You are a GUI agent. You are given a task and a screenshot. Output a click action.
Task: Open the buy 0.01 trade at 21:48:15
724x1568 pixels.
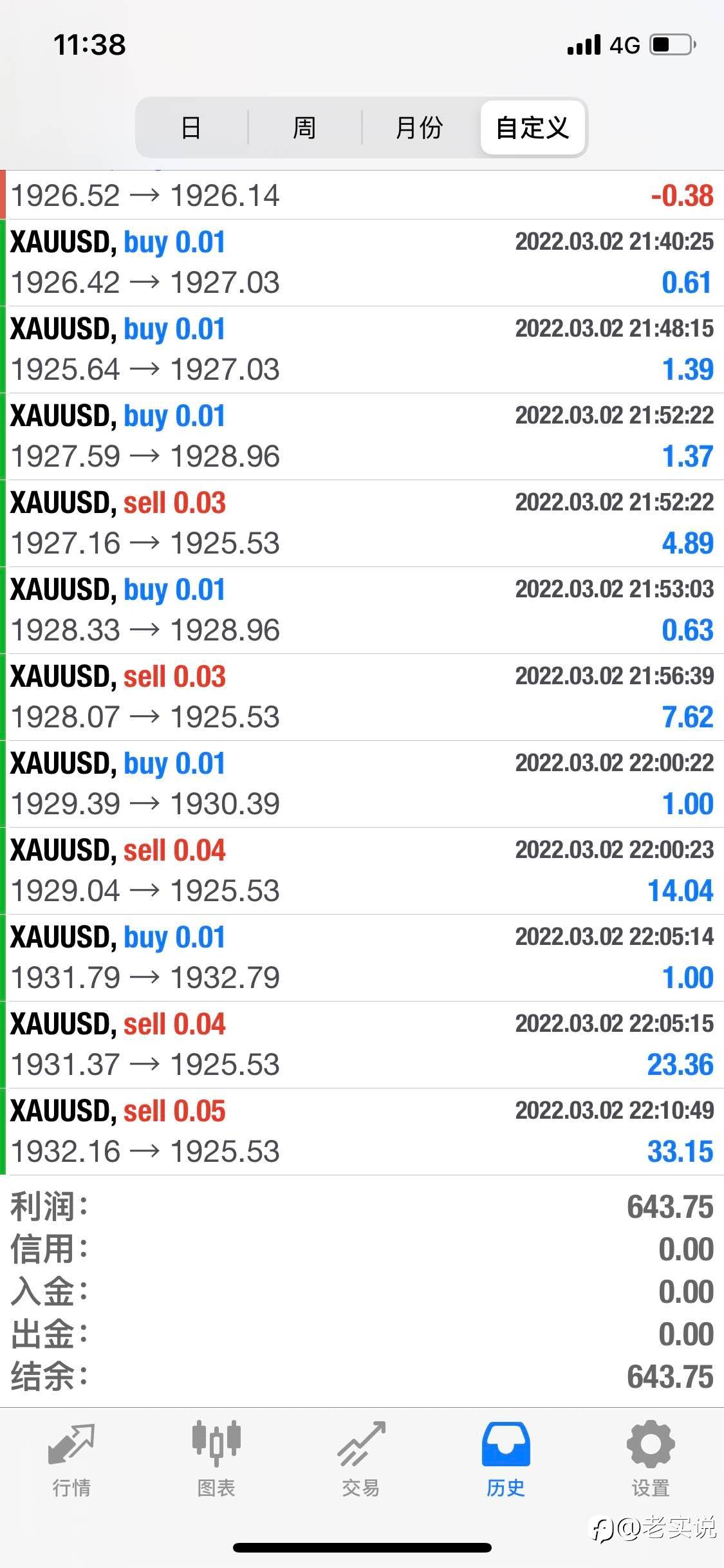point(362,350)
